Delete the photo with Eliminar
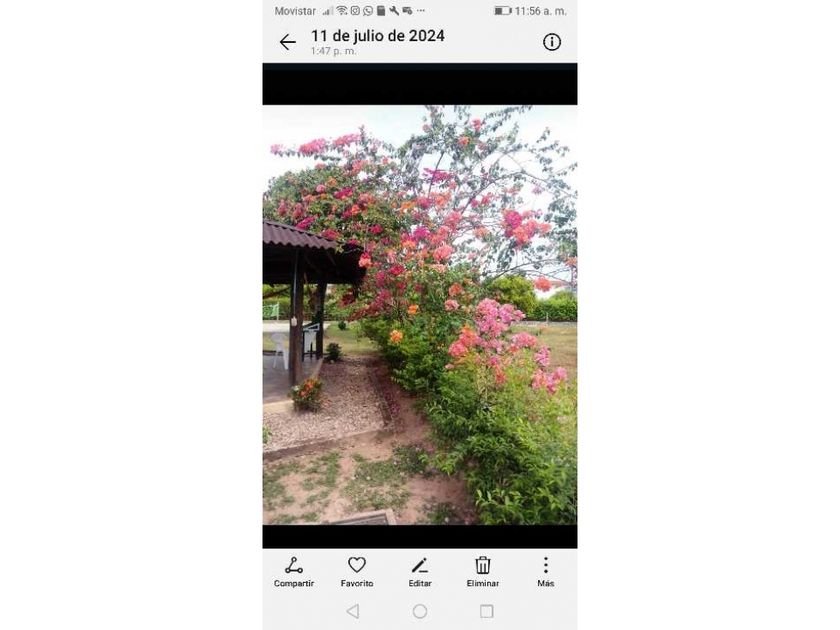 click(483, 572)
